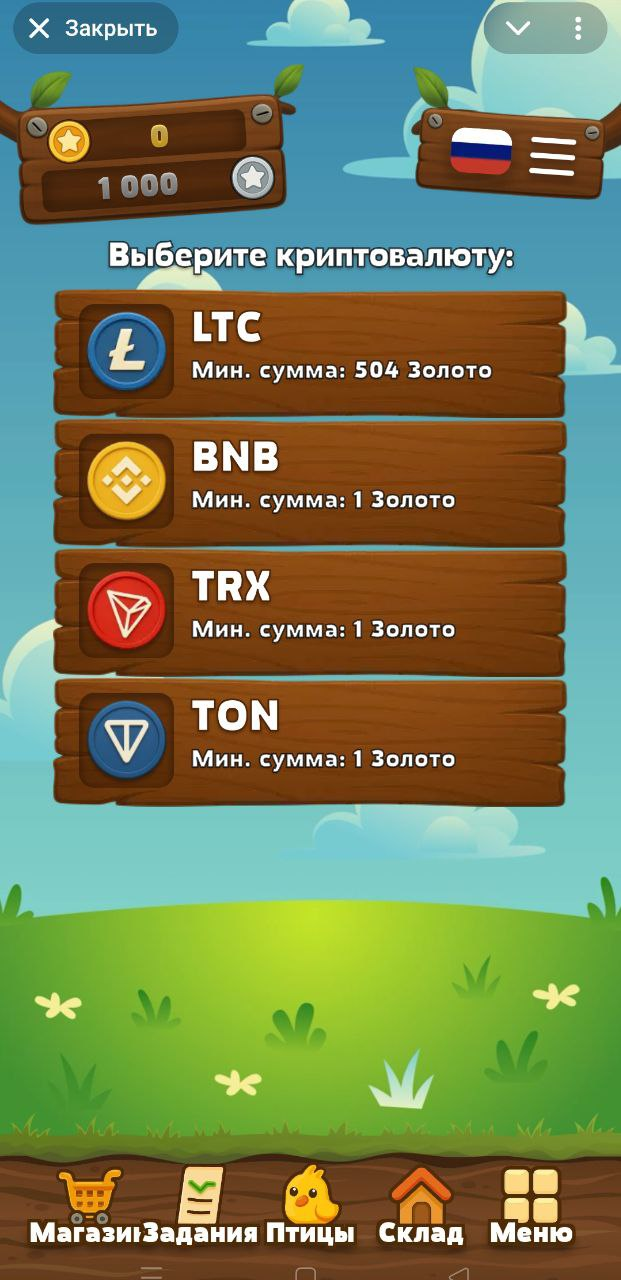
Task: Go to the system home screen
Action: 306,1273
